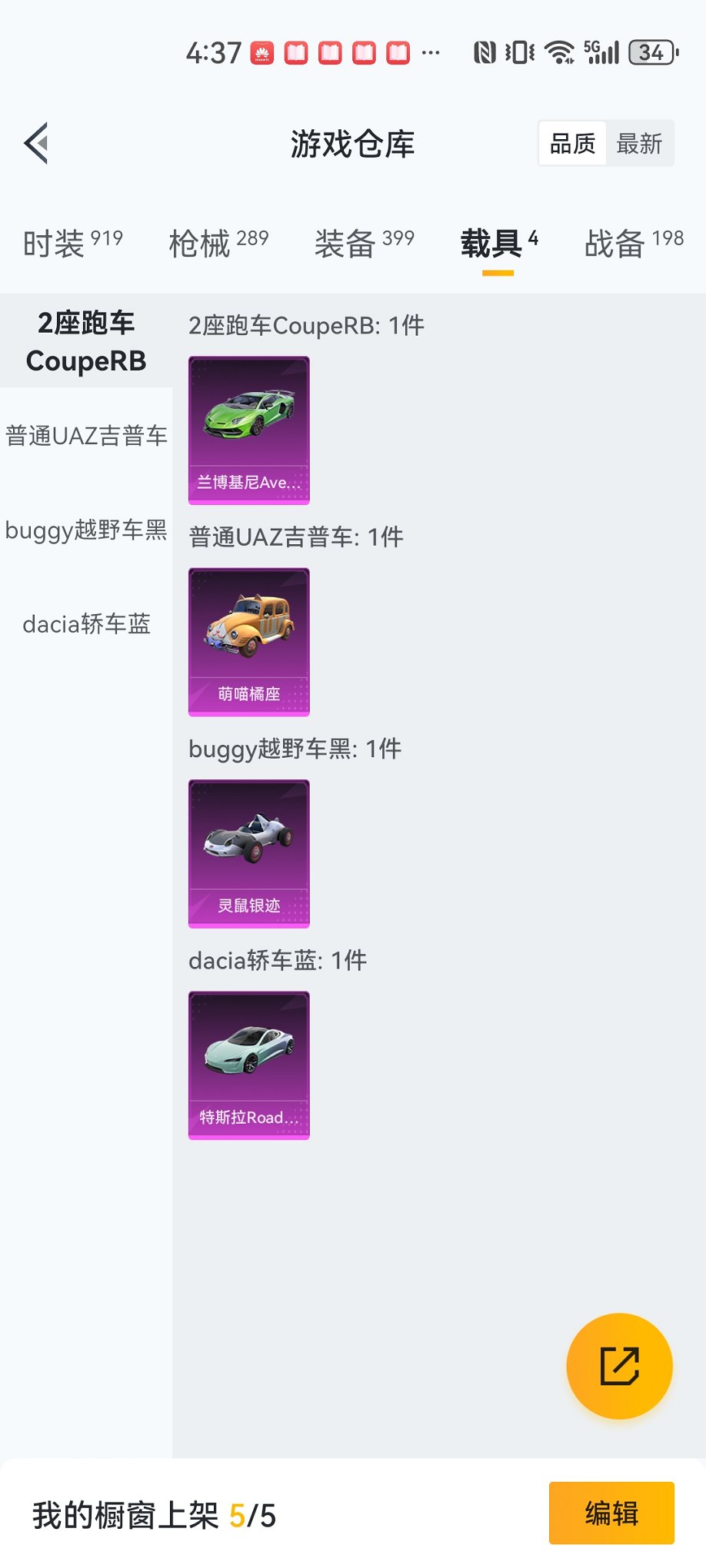Tap the 编辑 button
Image resolution: width=706 pixels, height=1568 pixels.
point(611,1513)
